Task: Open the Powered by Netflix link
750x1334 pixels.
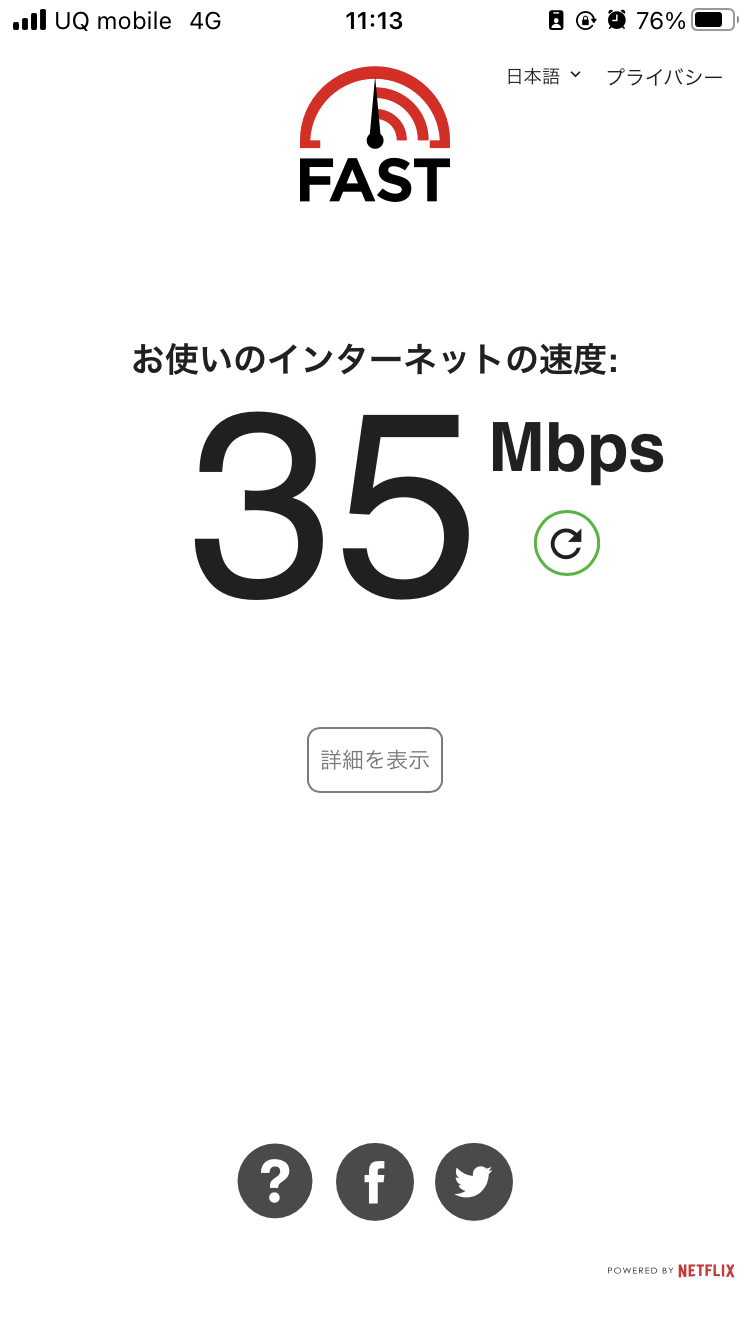Action: pos(670,1271)
